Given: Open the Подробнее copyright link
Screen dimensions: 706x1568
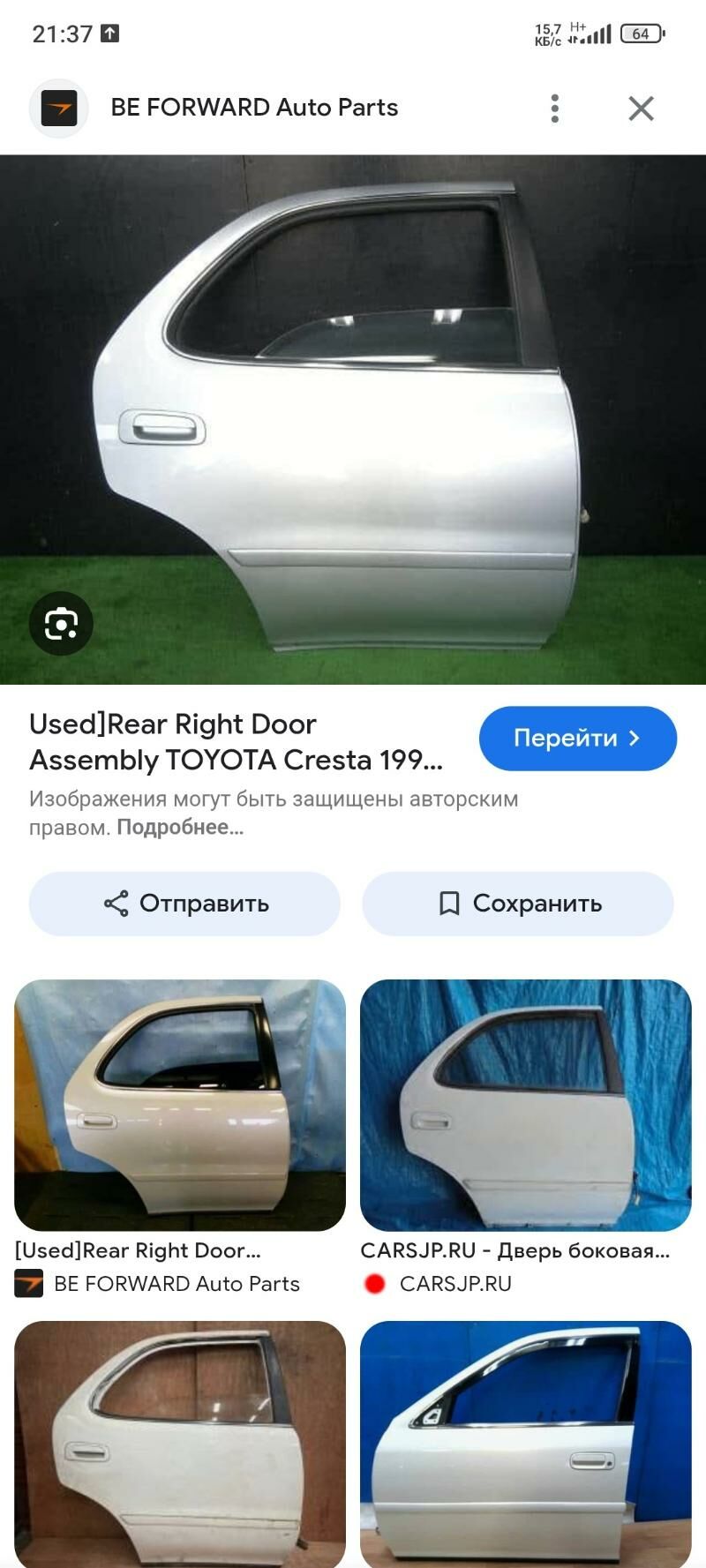Looking at the screenshot, I should (x=180, y=828).
